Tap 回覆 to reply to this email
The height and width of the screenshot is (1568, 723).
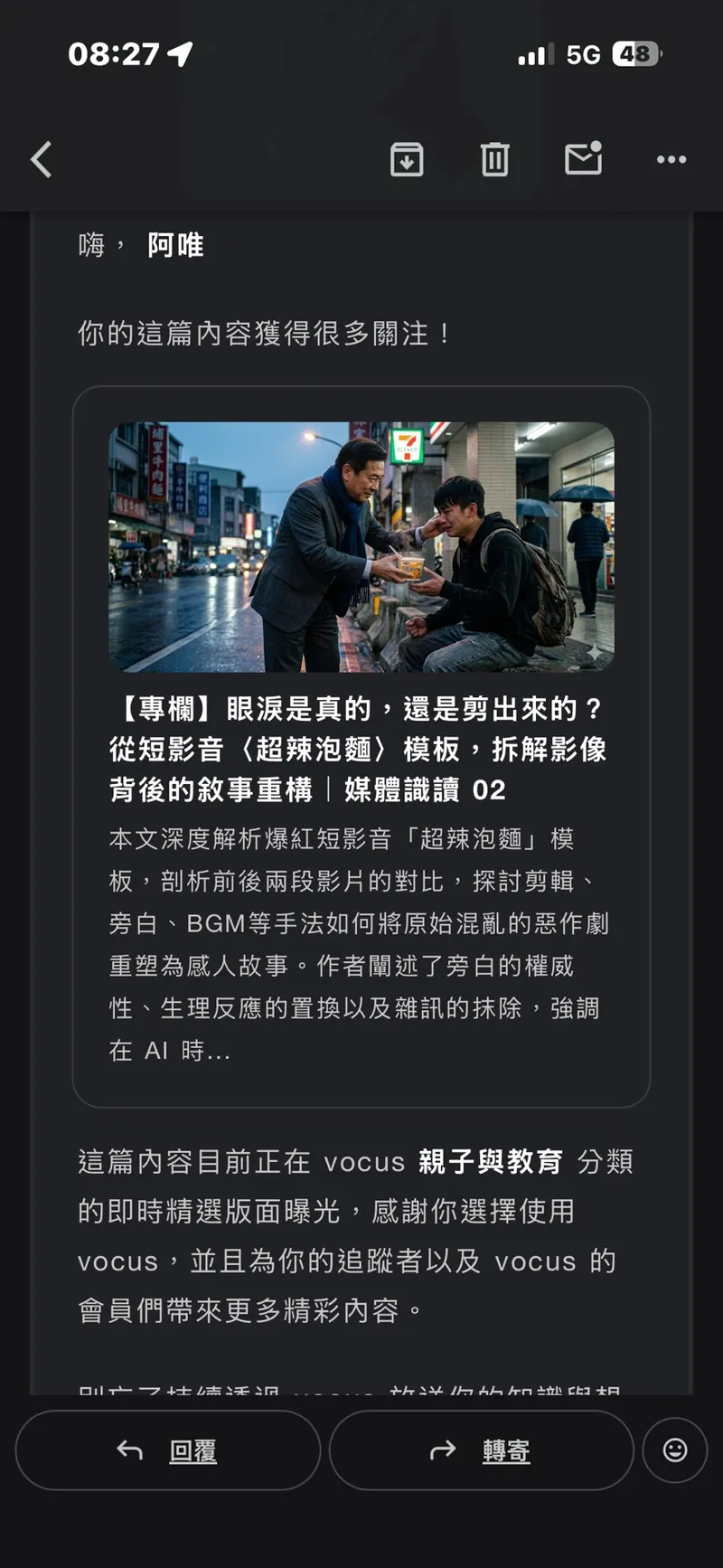168,1450
